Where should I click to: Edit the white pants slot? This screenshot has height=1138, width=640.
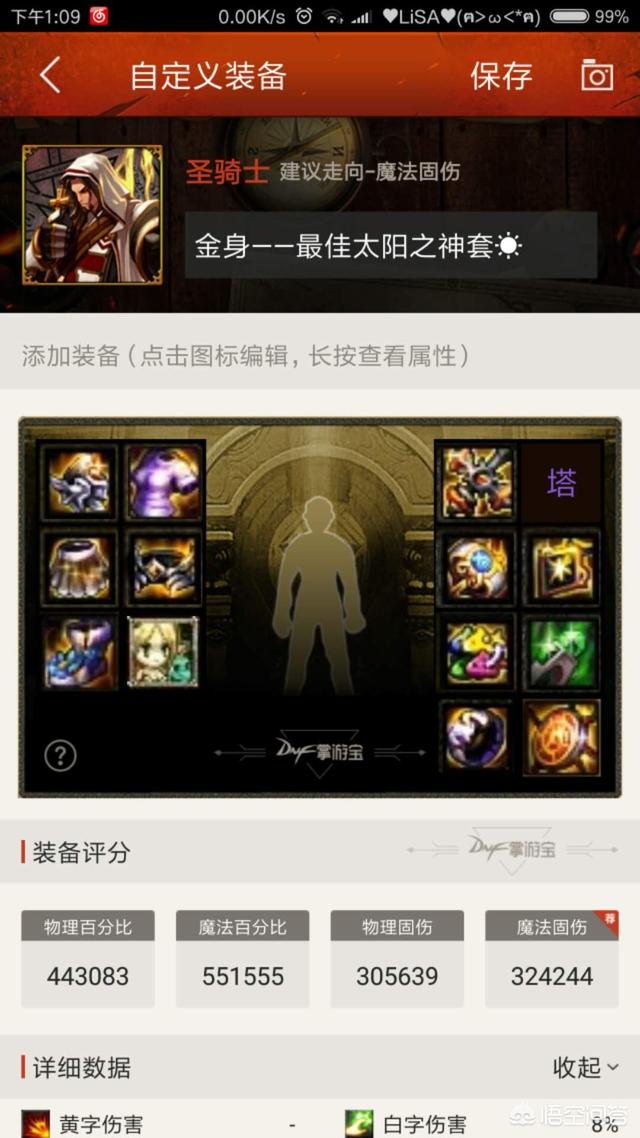point(79,567)
